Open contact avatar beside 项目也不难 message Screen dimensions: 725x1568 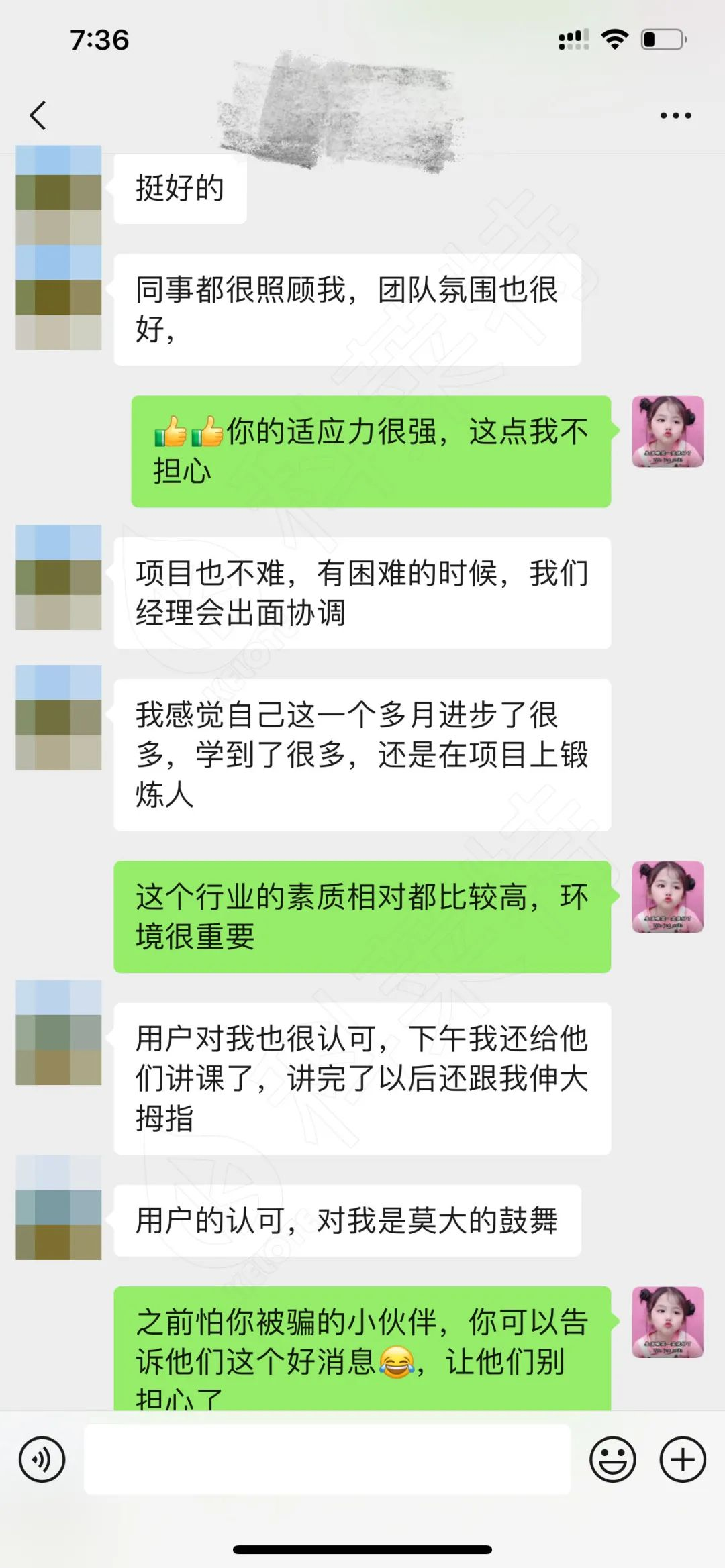click(58, 577)
